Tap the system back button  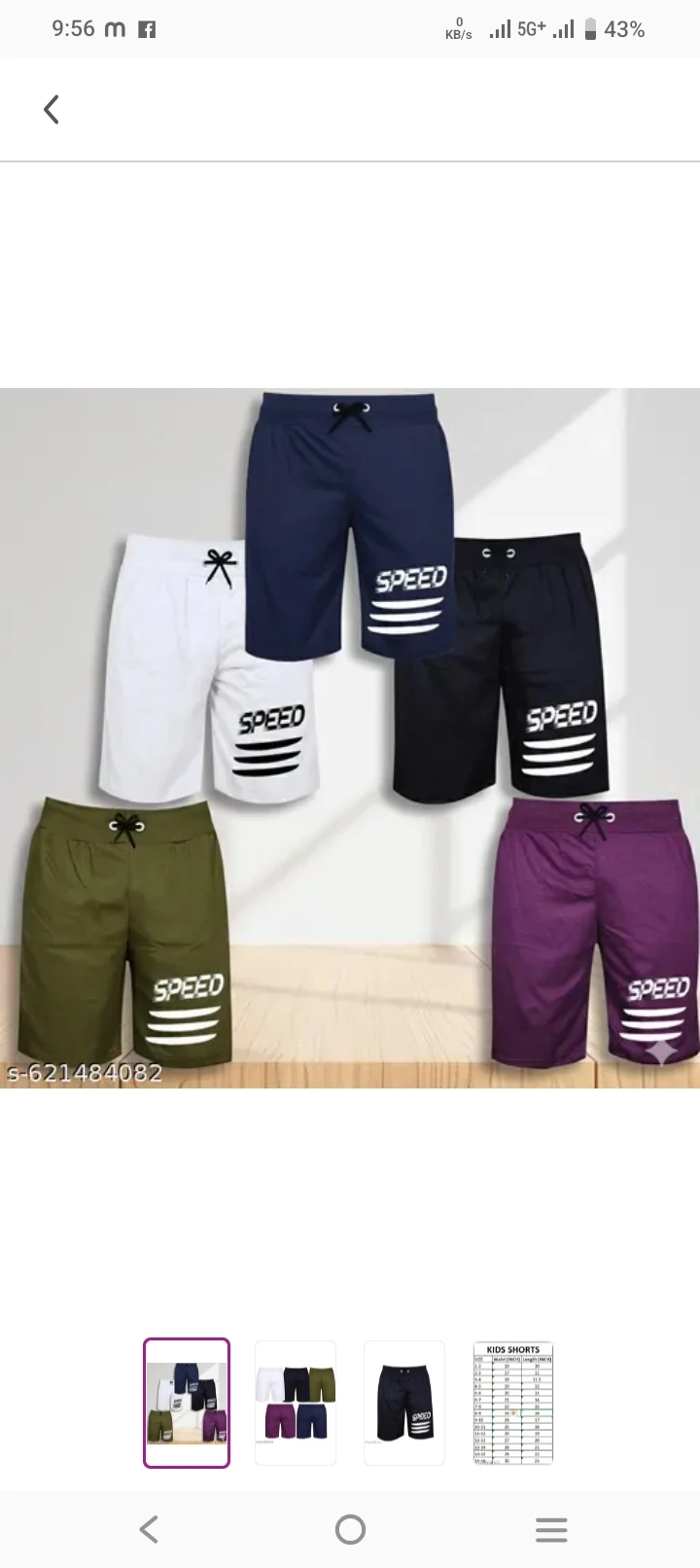tap(149, 1529)
